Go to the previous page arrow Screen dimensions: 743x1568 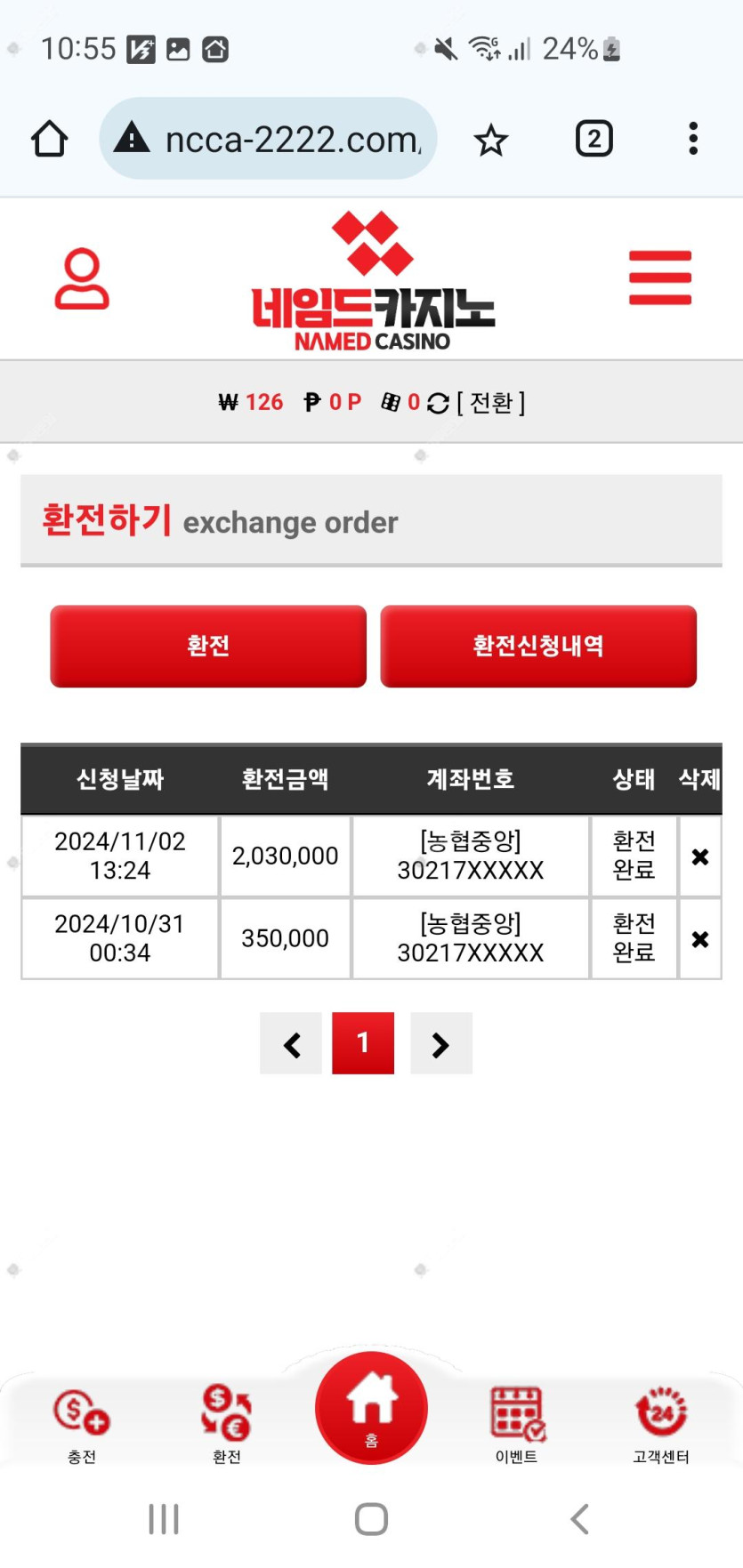[291, 1043]
